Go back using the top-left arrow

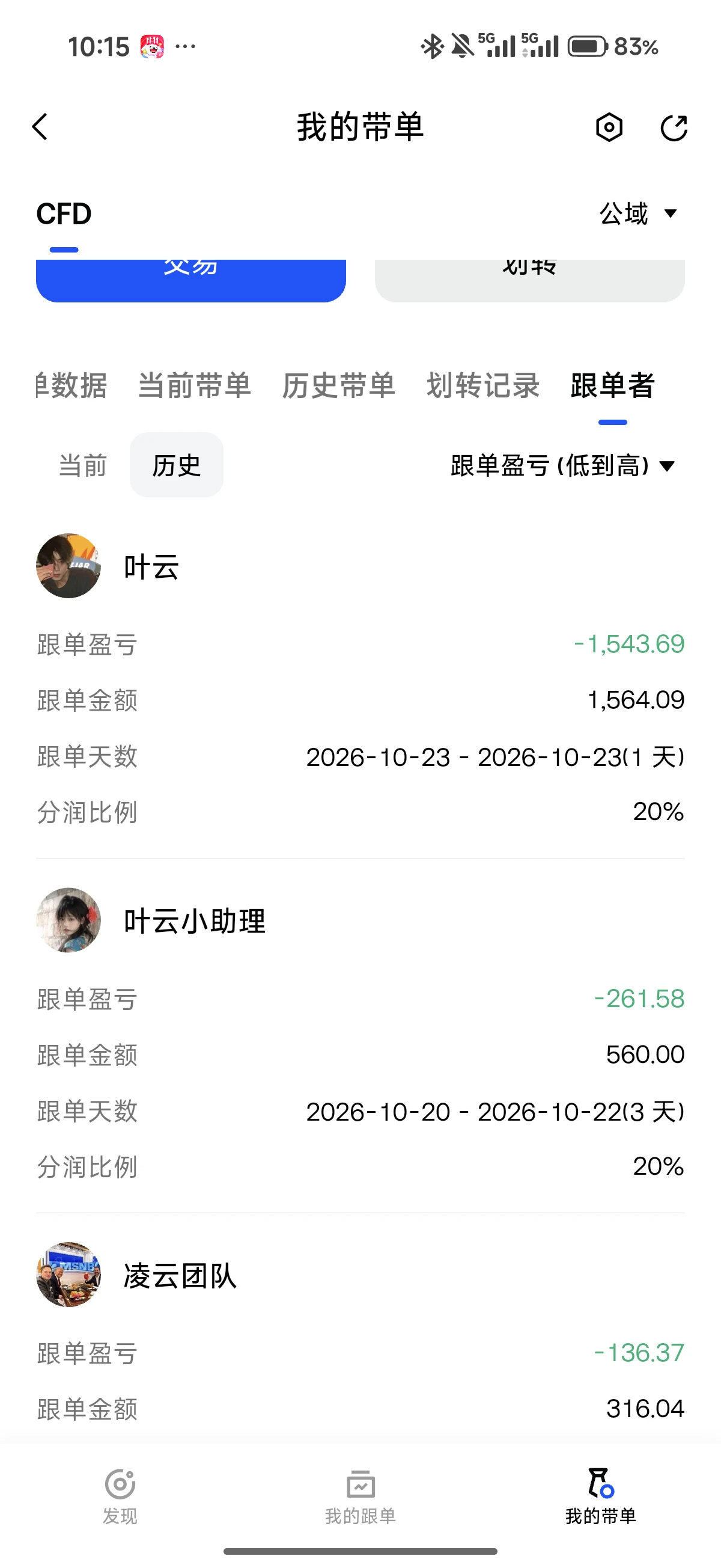(x=40, y=127)
